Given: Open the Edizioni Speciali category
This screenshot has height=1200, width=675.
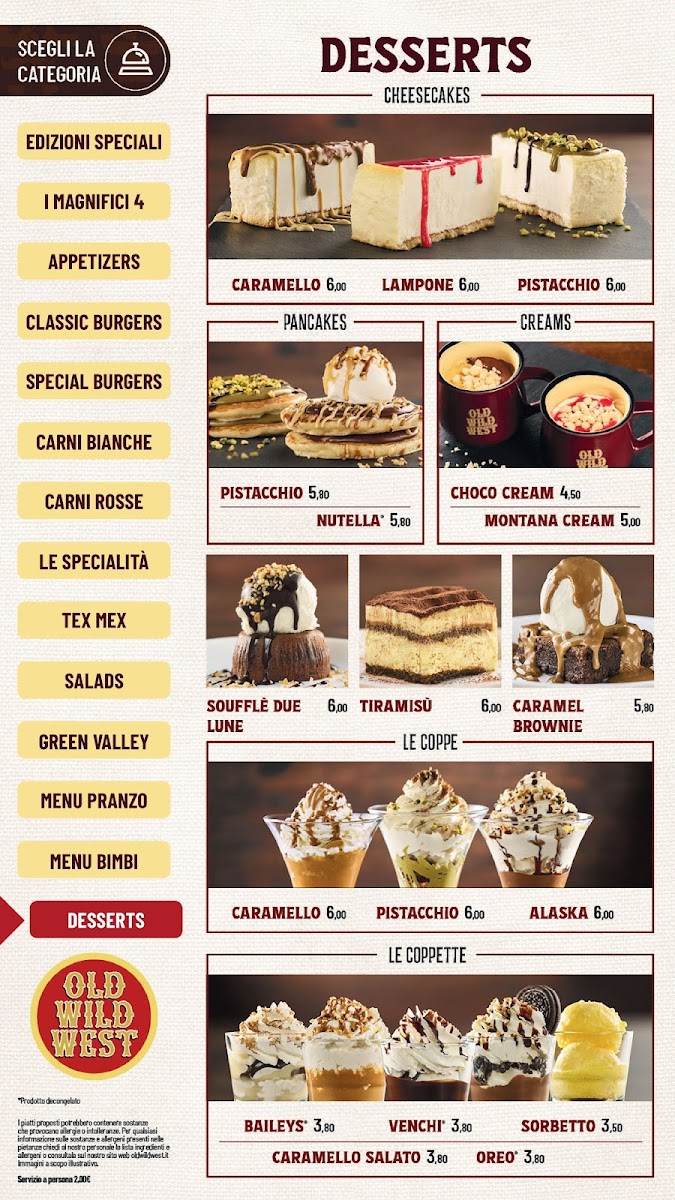Looking at the screenshot, I should pos(94,141).
